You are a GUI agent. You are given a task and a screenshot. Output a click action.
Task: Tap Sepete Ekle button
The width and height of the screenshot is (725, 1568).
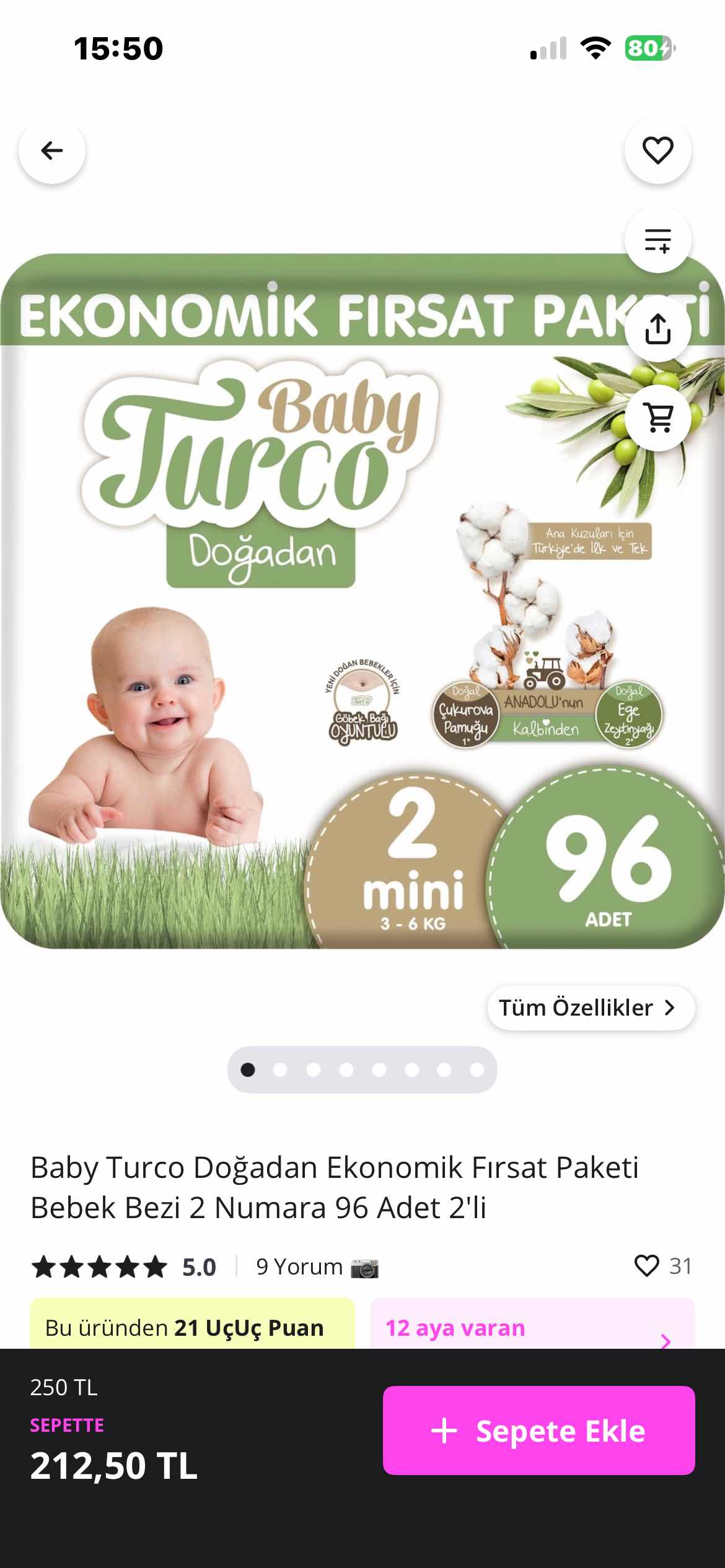(x=538, y=1431)
